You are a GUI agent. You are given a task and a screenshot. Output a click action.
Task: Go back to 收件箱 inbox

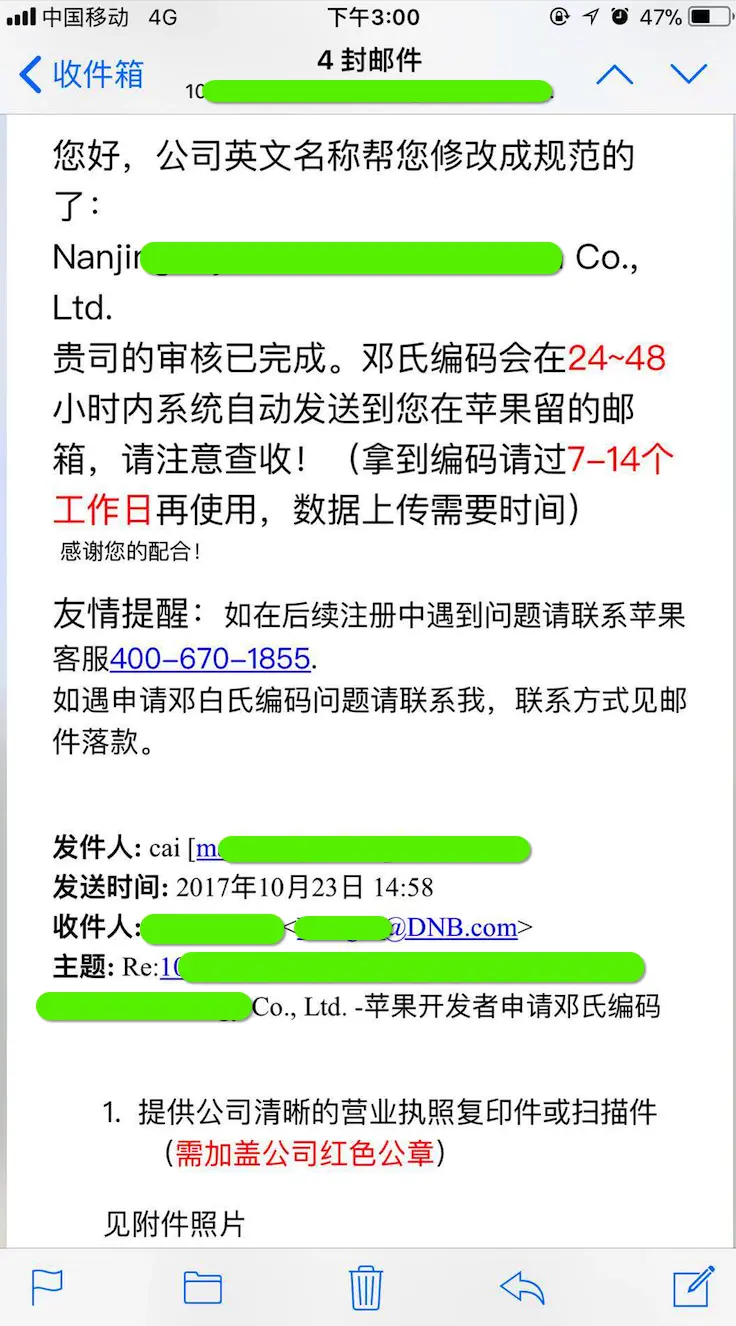(82, 75)
